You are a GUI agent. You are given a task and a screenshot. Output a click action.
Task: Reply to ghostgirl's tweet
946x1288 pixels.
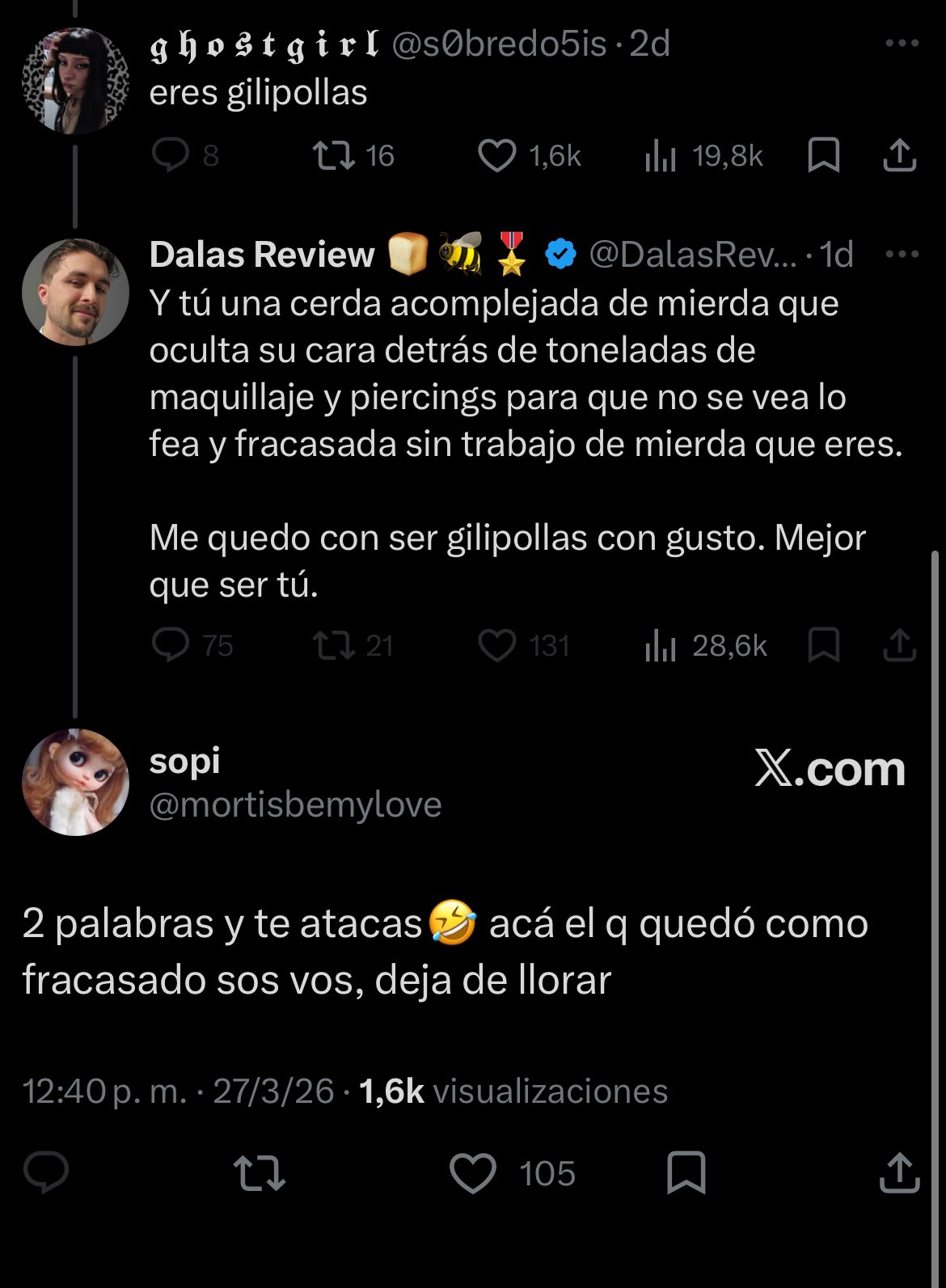click(171, 155)
